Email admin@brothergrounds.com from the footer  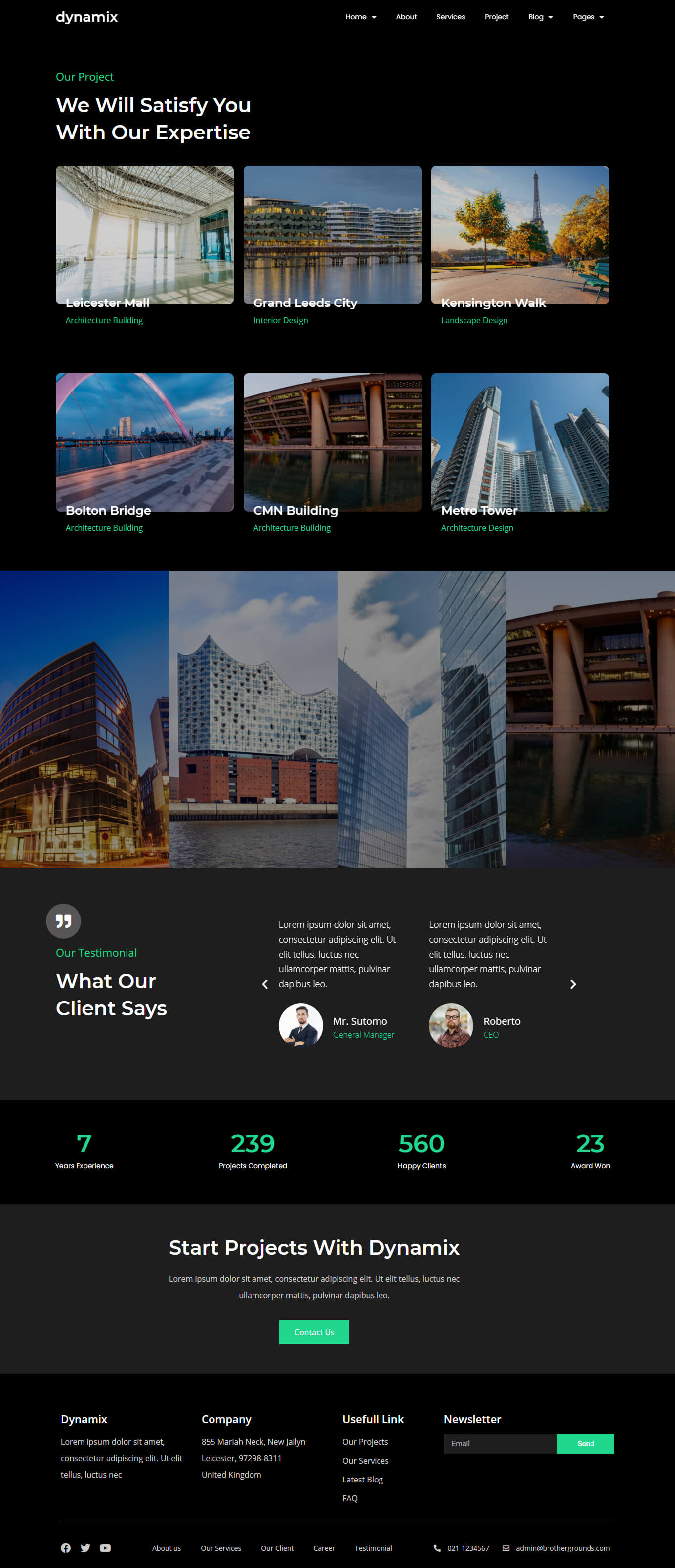coord(562,1548)
